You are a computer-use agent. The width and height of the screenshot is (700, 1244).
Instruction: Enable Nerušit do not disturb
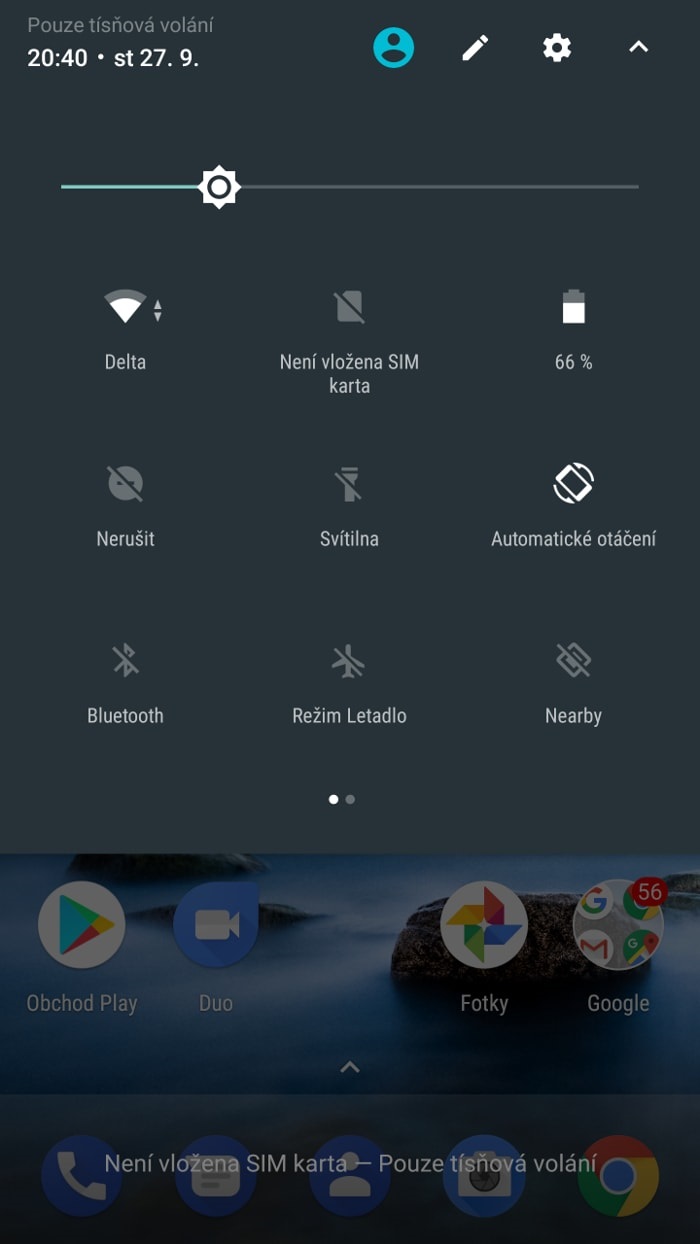coord(125,506)
